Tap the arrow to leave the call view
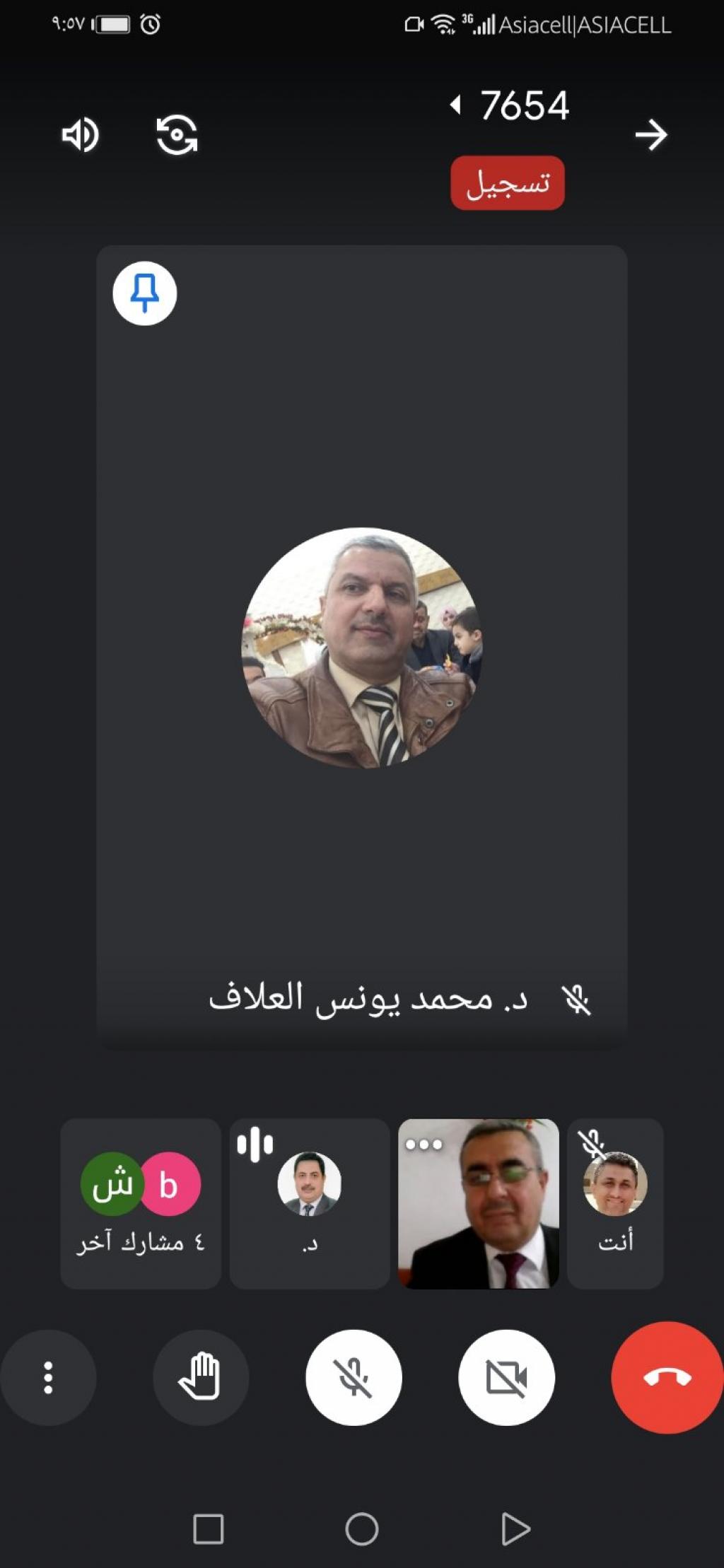 (650, 134)
